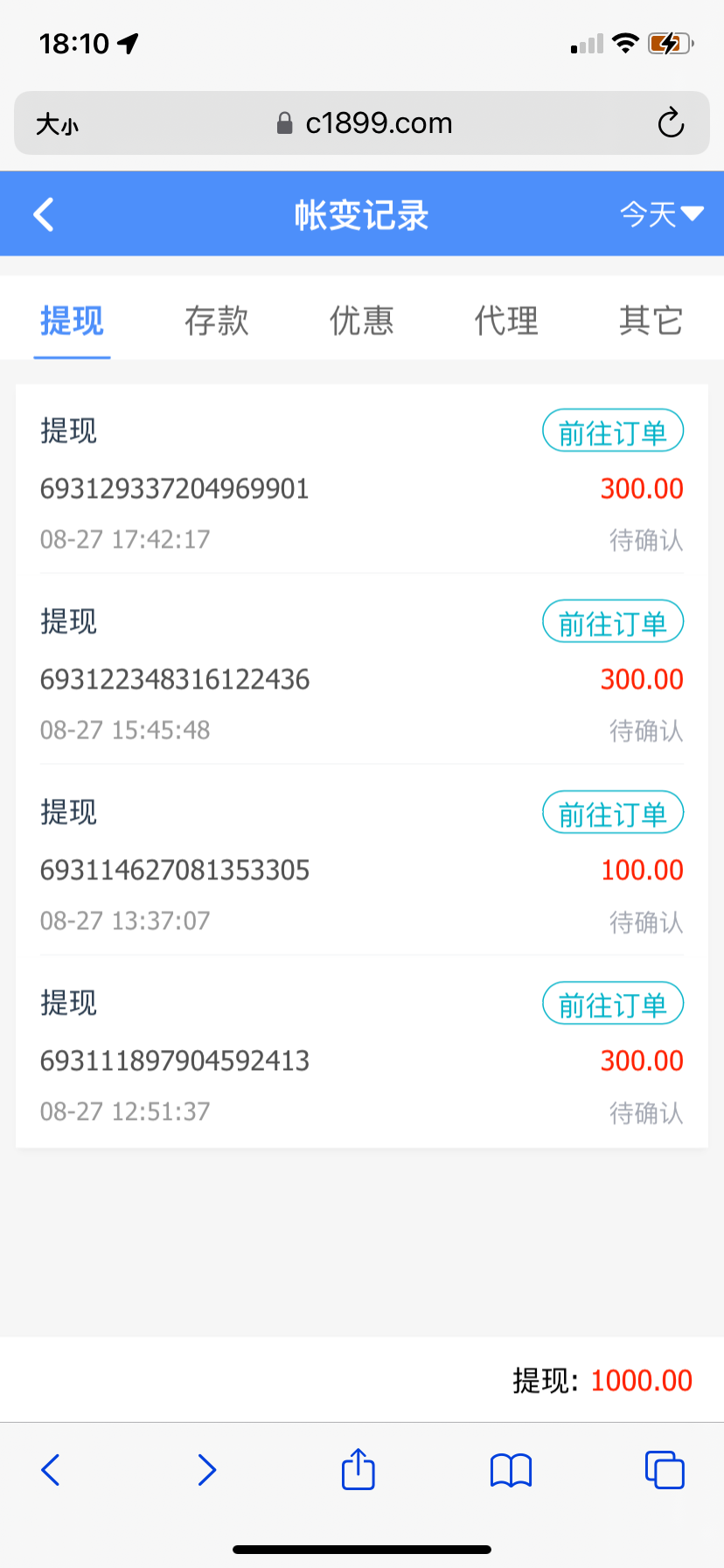Image resolution: width=724 pixels, height=1568 pixels.
Task: Go to the previous page in Safari
Action: pyautogui.click(x=51, y=1470)
